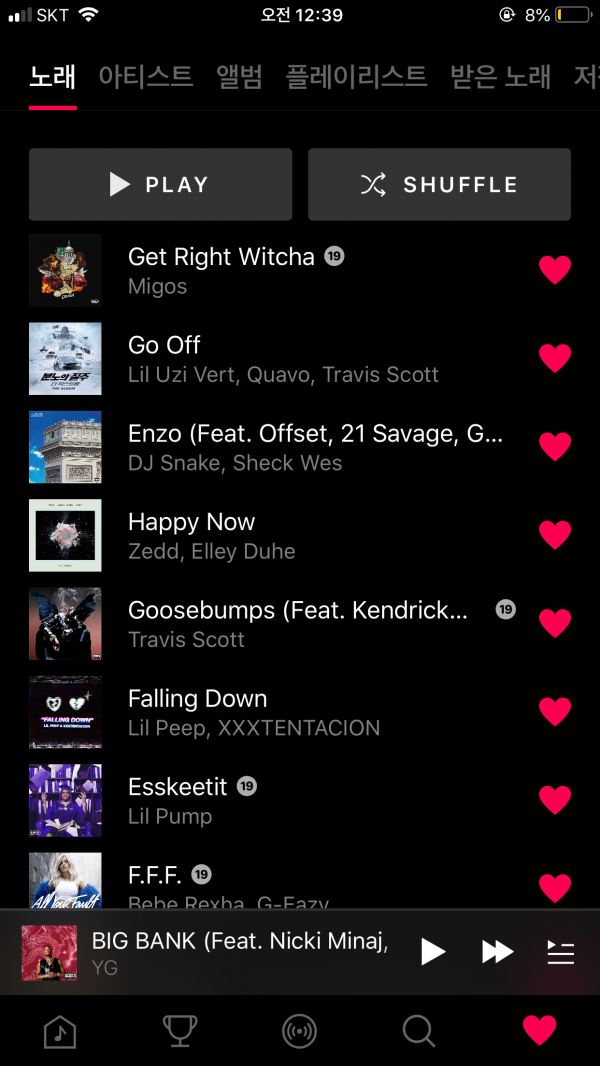Open the search tab
The height and width of the screenshot is (1066, 600).
(419, 1031)
